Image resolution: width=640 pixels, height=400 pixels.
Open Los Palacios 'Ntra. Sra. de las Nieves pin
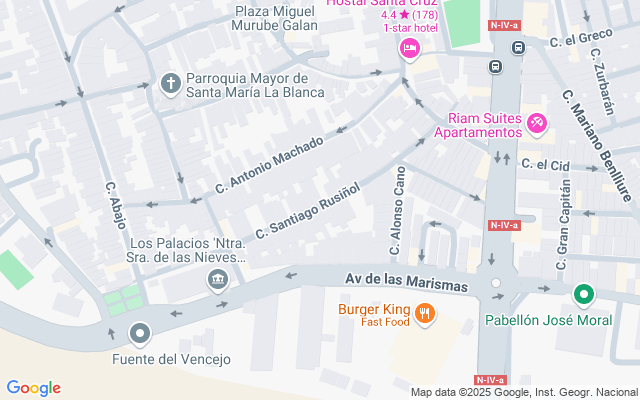point(218,280)
